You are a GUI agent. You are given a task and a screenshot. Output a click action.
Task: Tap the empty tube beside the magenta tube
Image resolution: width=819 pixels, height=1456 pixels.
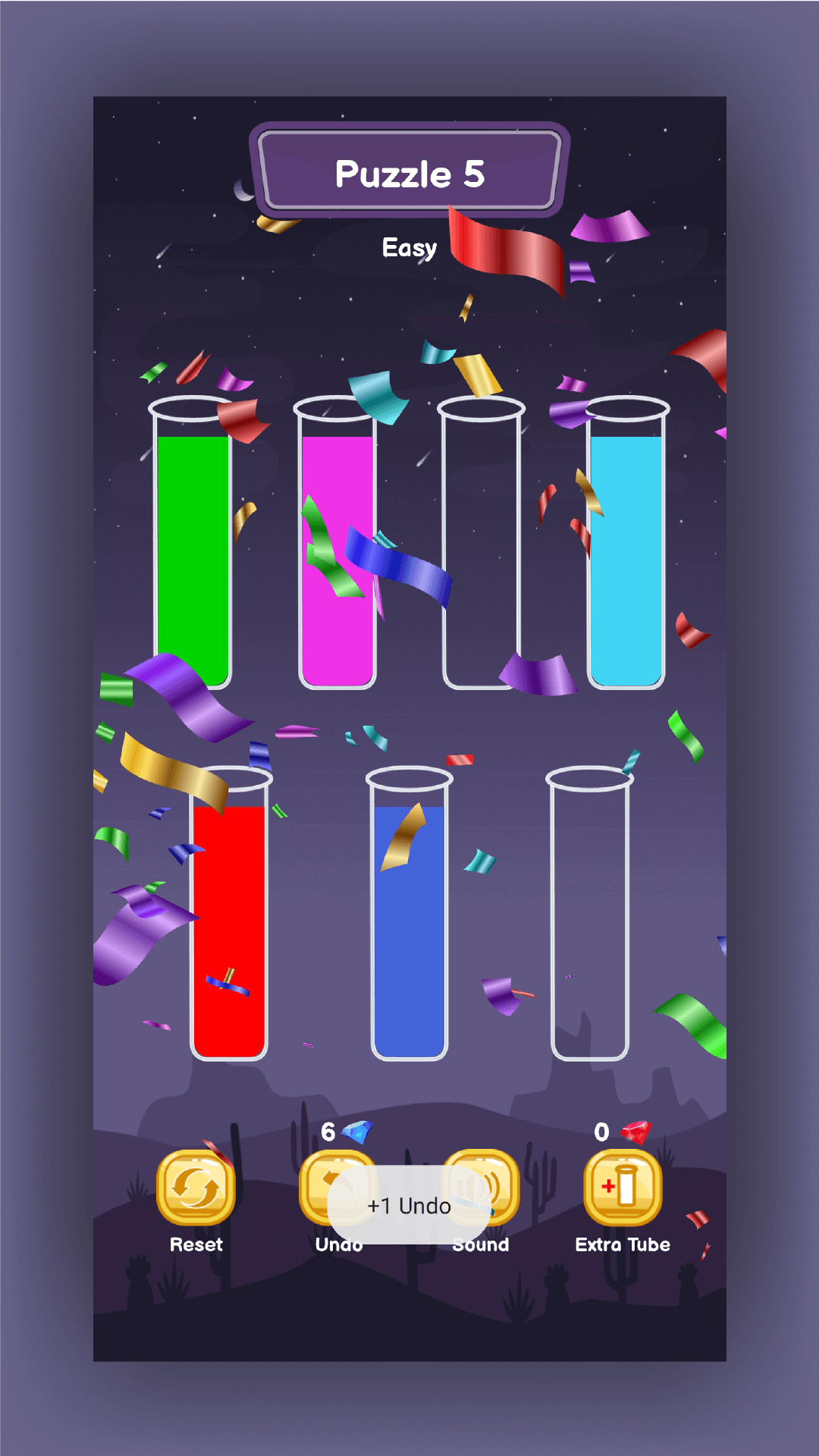coord(482,554)
